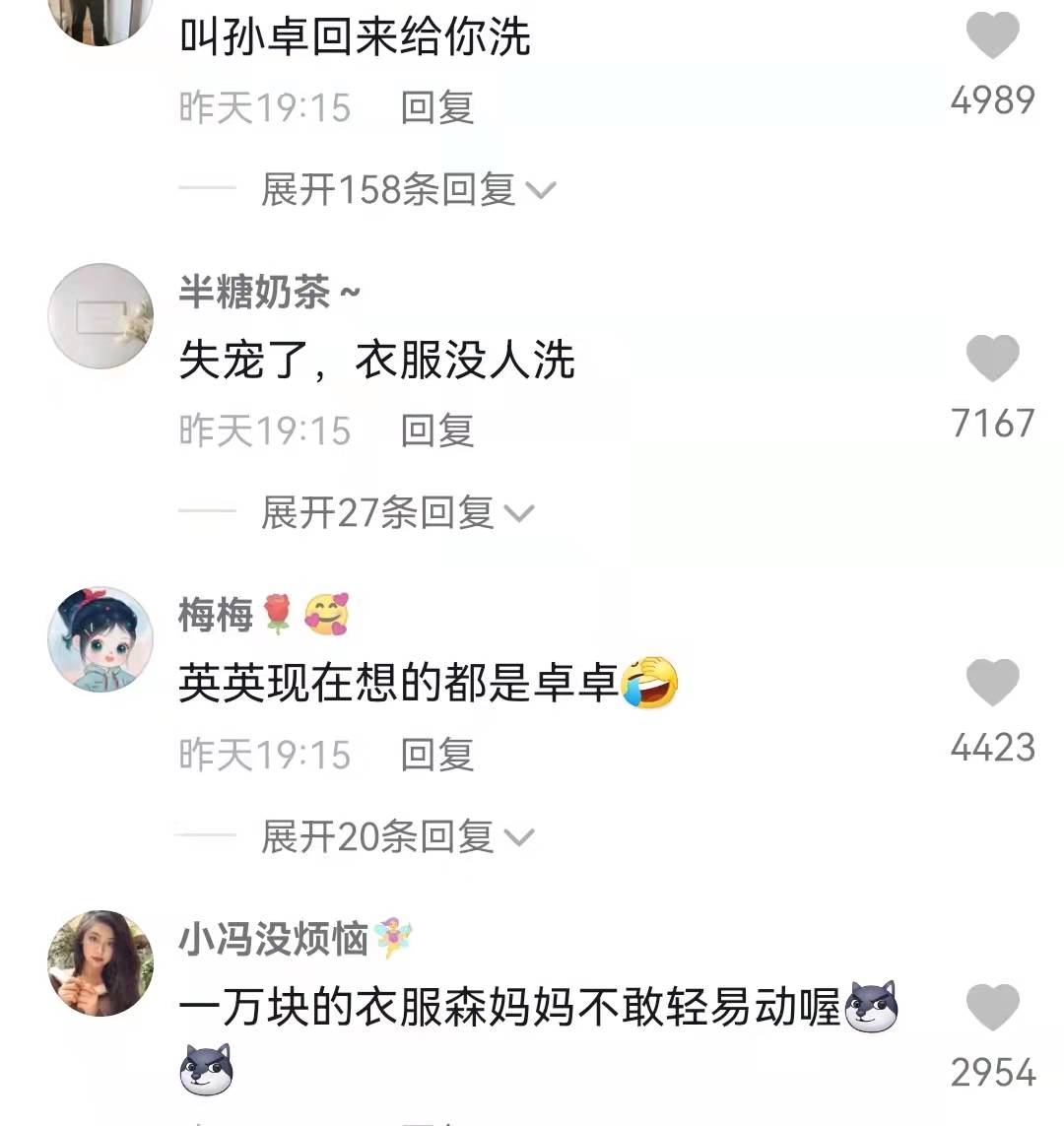Image resolution: width=1064 pixels, height=1126 pixels.
Task: Open 梅梅's profile picture
Action: [99, 637]
